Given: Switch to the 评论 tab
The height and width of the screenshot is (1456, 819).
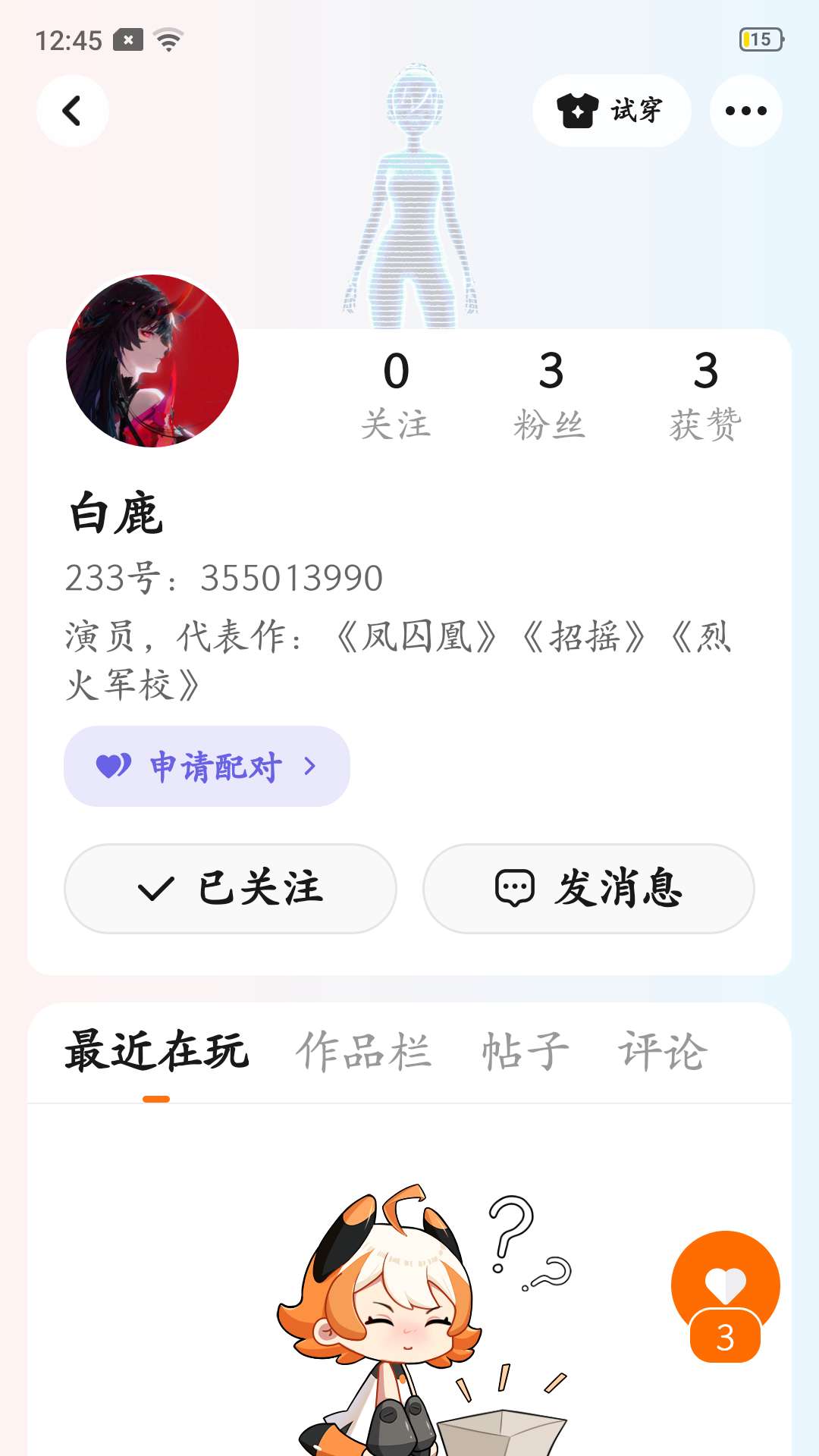Looking at the screenshot, I should (x=662, y=1052).
